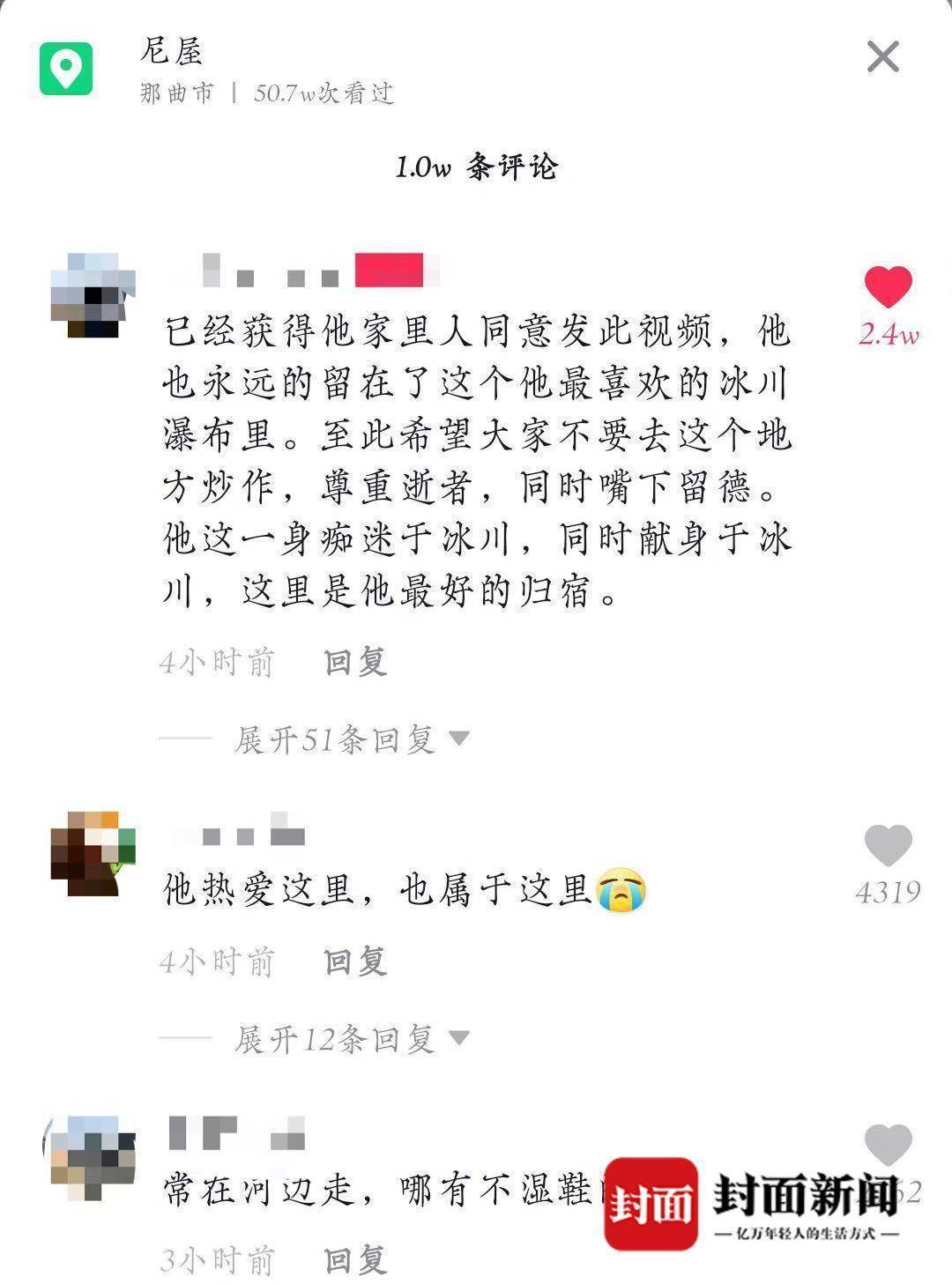This screenshot has width=952, height=1284.
Task: Open the 尼屋 location tag
Action: [x=172, y=51]
